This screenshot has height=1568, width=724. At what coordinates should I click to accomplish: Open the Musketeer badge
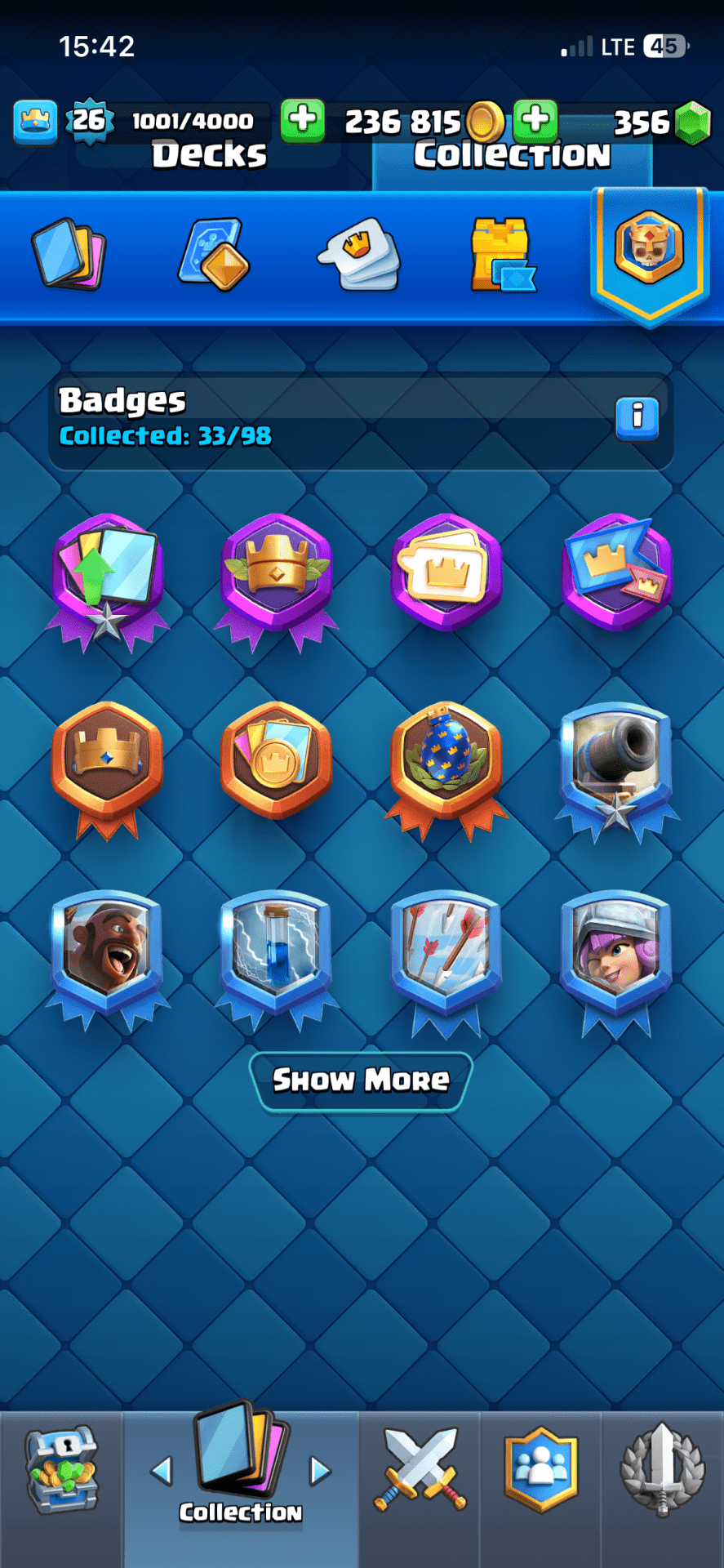(616, 950)
